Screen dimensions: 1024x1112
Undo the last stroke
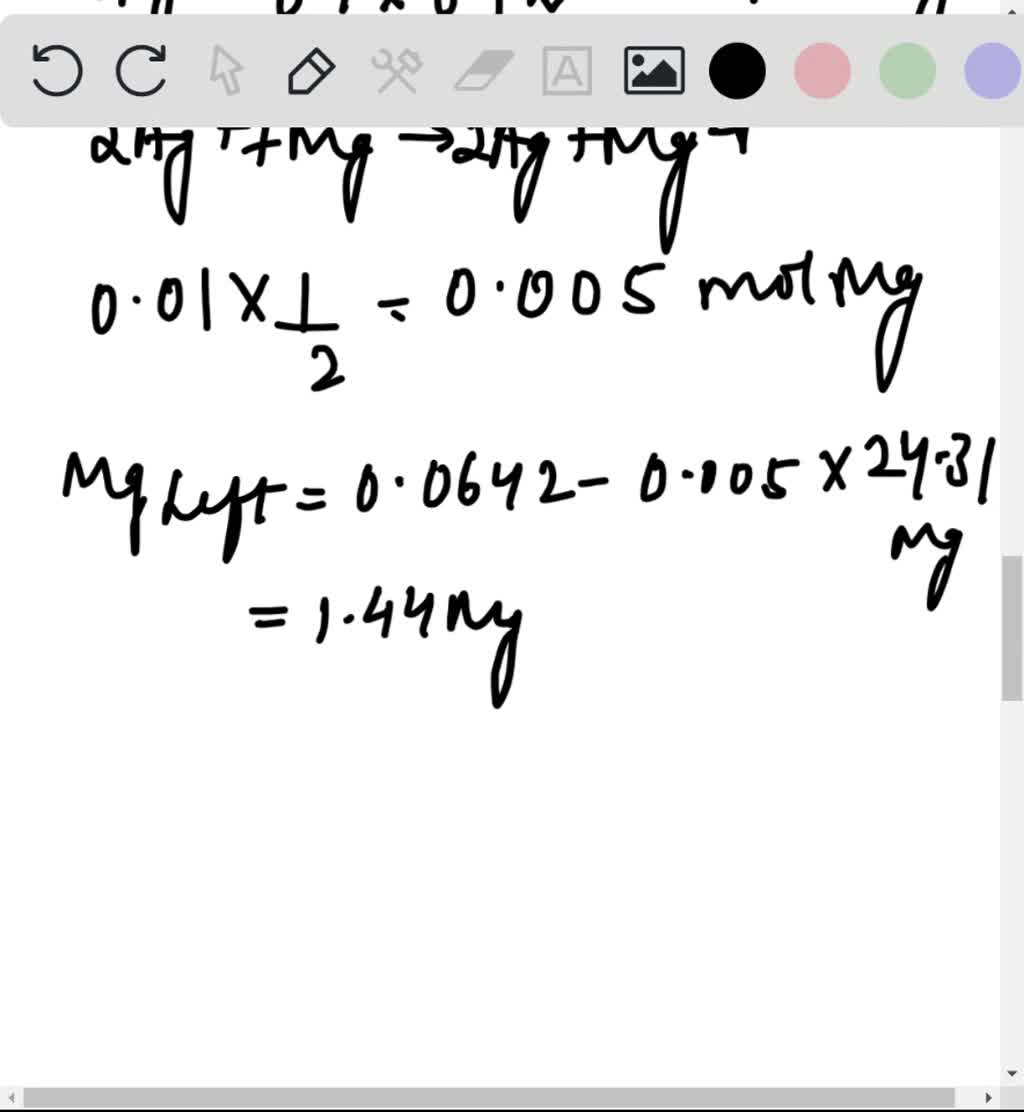[57, 71]
